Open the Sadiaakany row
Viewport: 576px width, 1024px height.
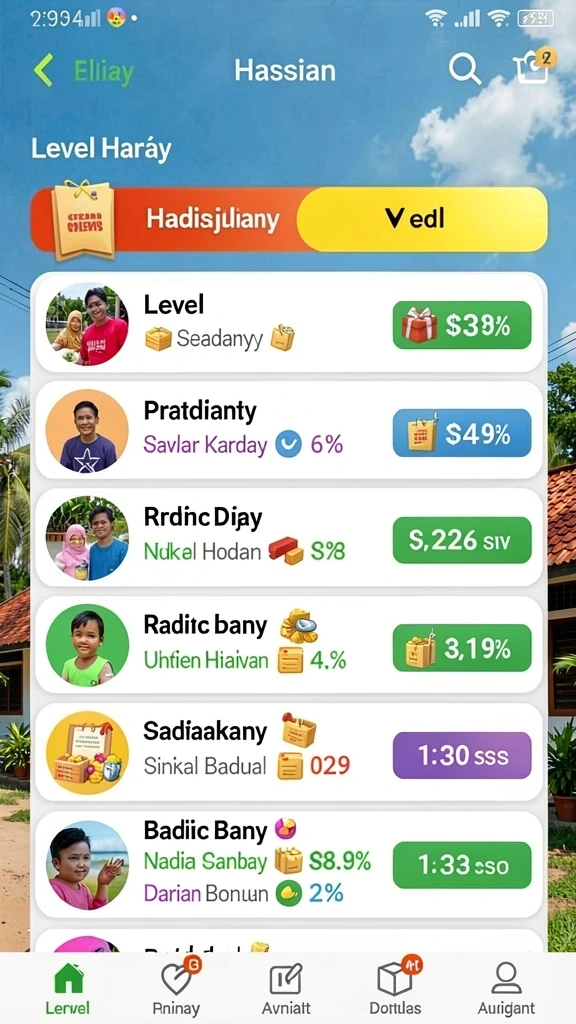pyautogui.click(x=289, y=753)
